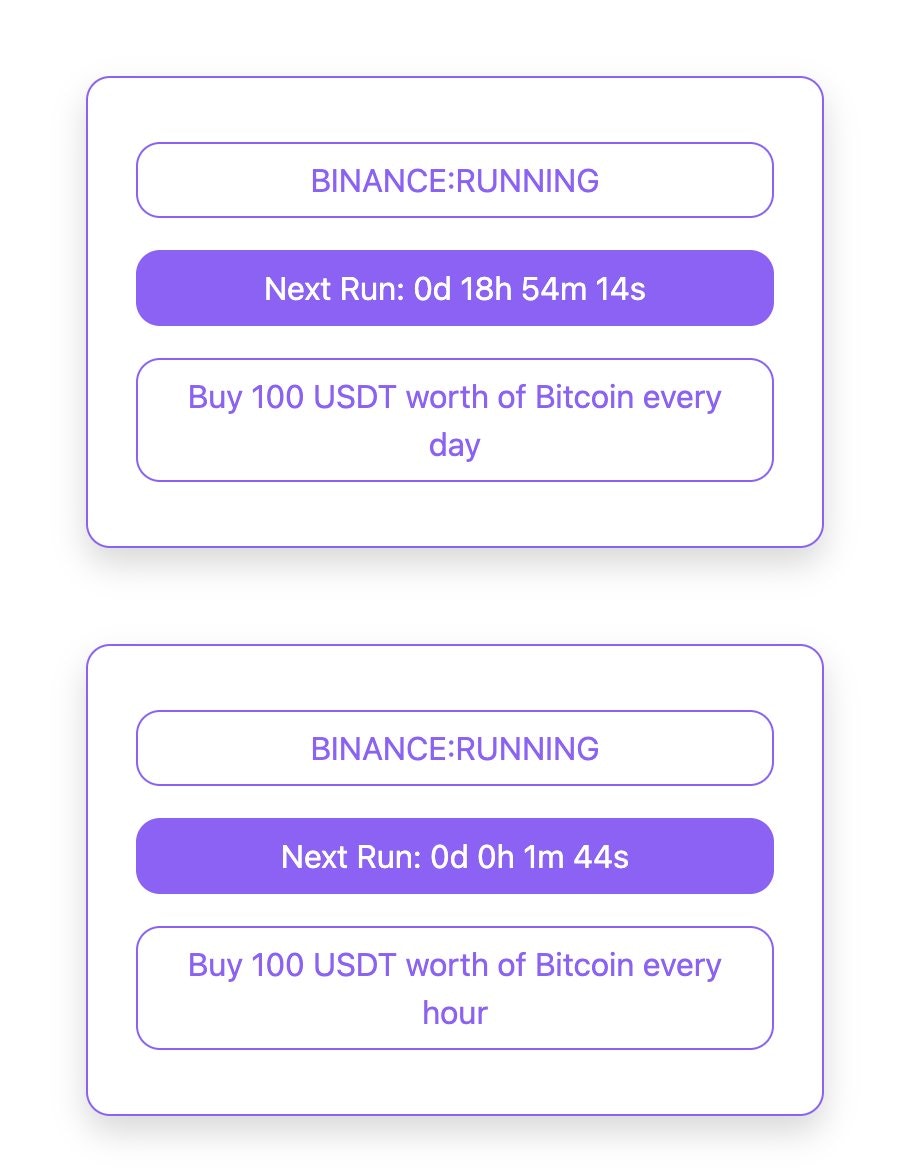The image size is (908, 1176).
Task: Click the BINANCE:RUNNING status badge on the daily bot
Action: coord(454,180)
